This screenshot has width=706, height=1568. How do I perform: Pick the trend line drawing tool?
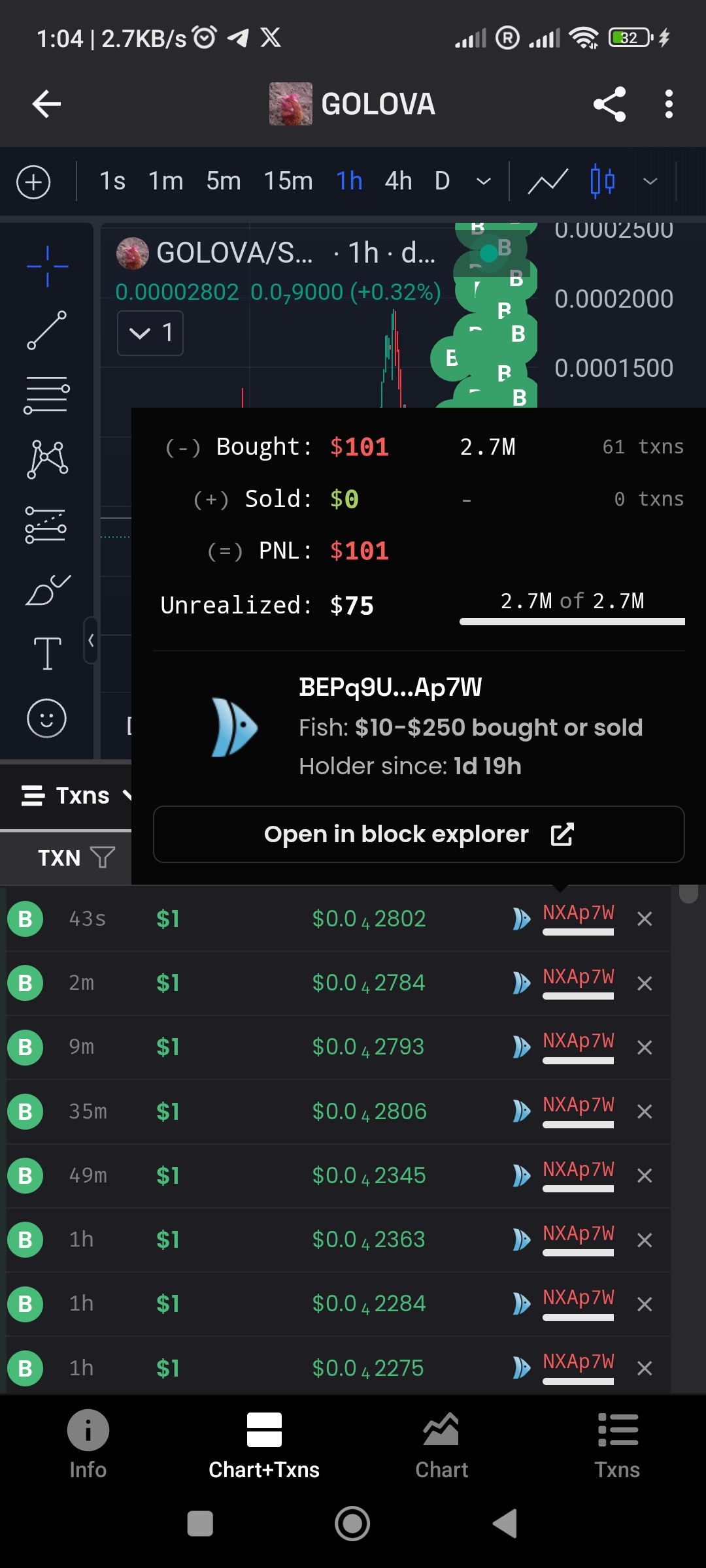tap(46, 330)
